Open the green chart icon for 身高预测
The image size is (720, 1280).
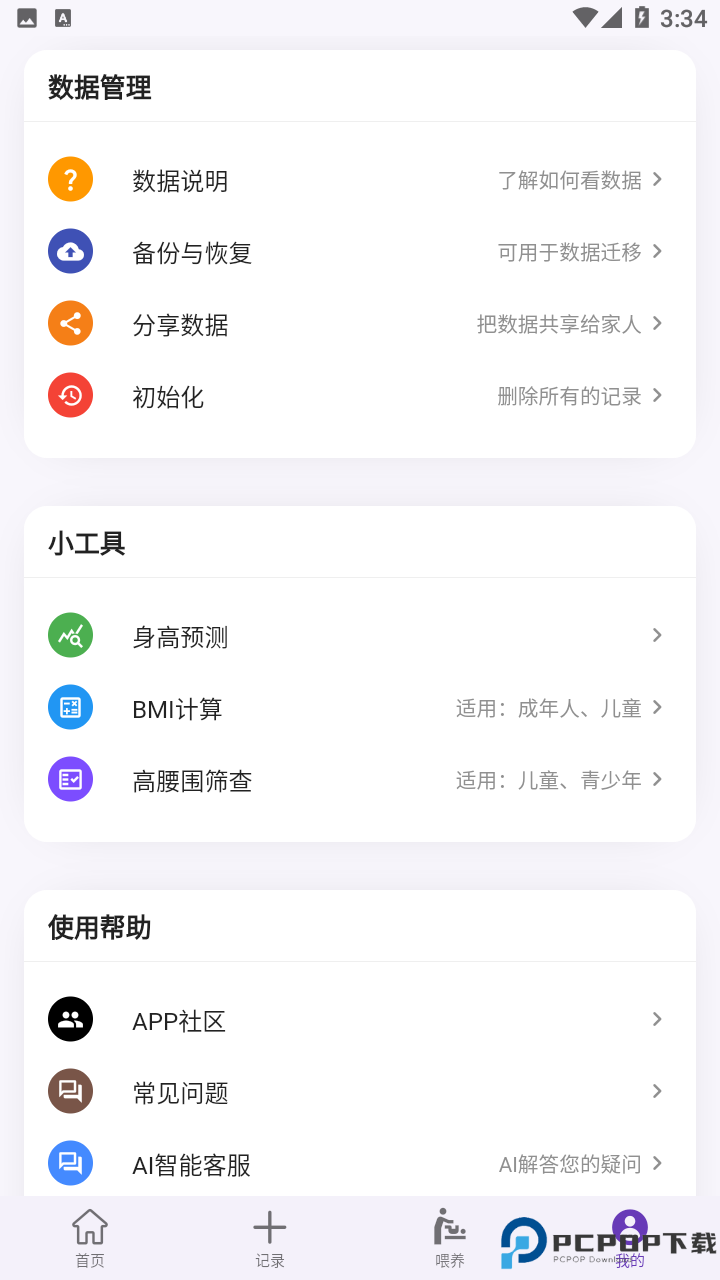click(70, 635)
